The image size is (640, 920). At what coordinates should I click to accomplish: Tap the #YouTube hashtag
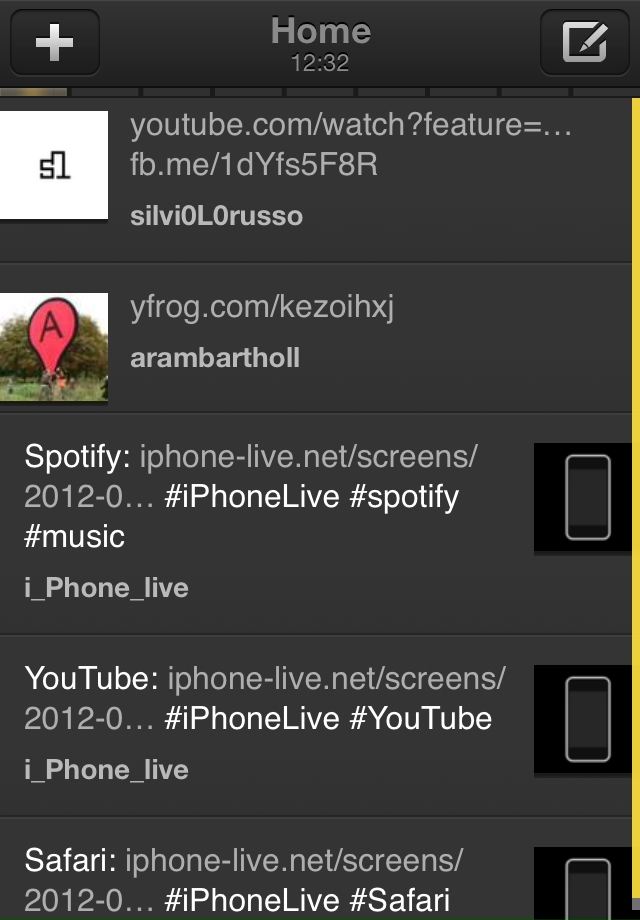click(x=420, y=719)
